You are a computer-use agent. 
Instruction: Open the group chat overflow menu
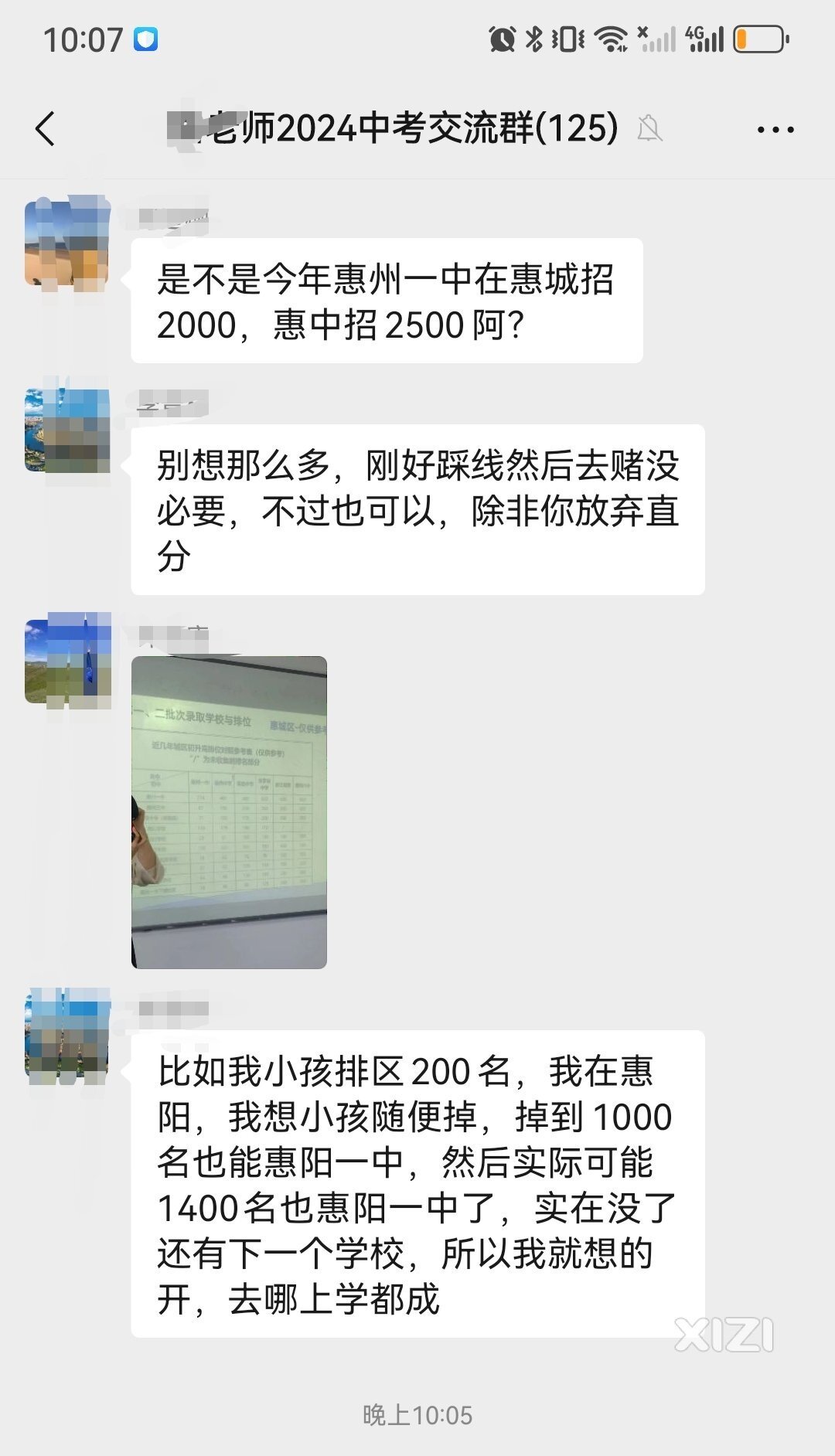click(775, 130)
